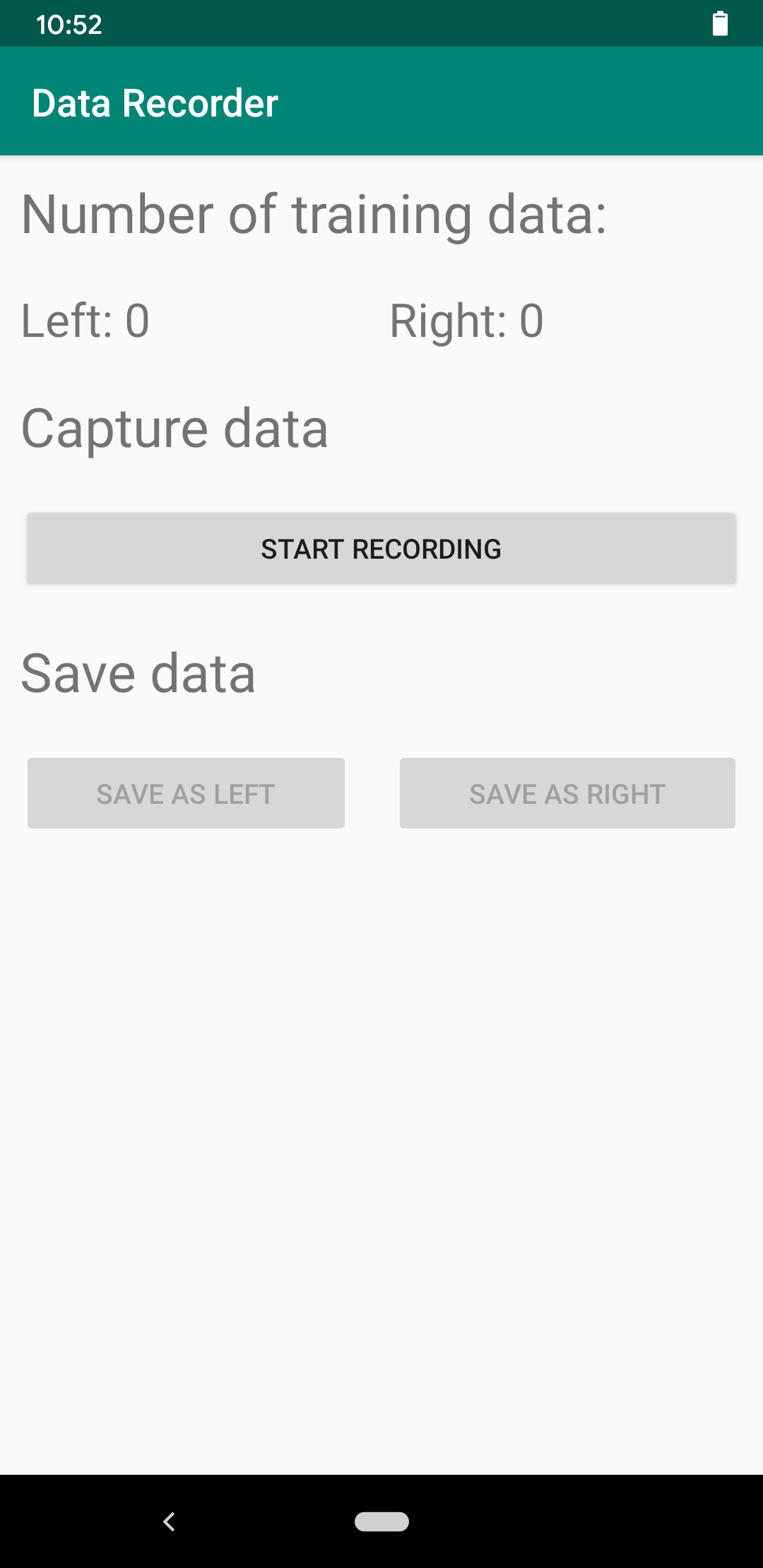Tap the home pill in navigation bar

coord(381,1521)
